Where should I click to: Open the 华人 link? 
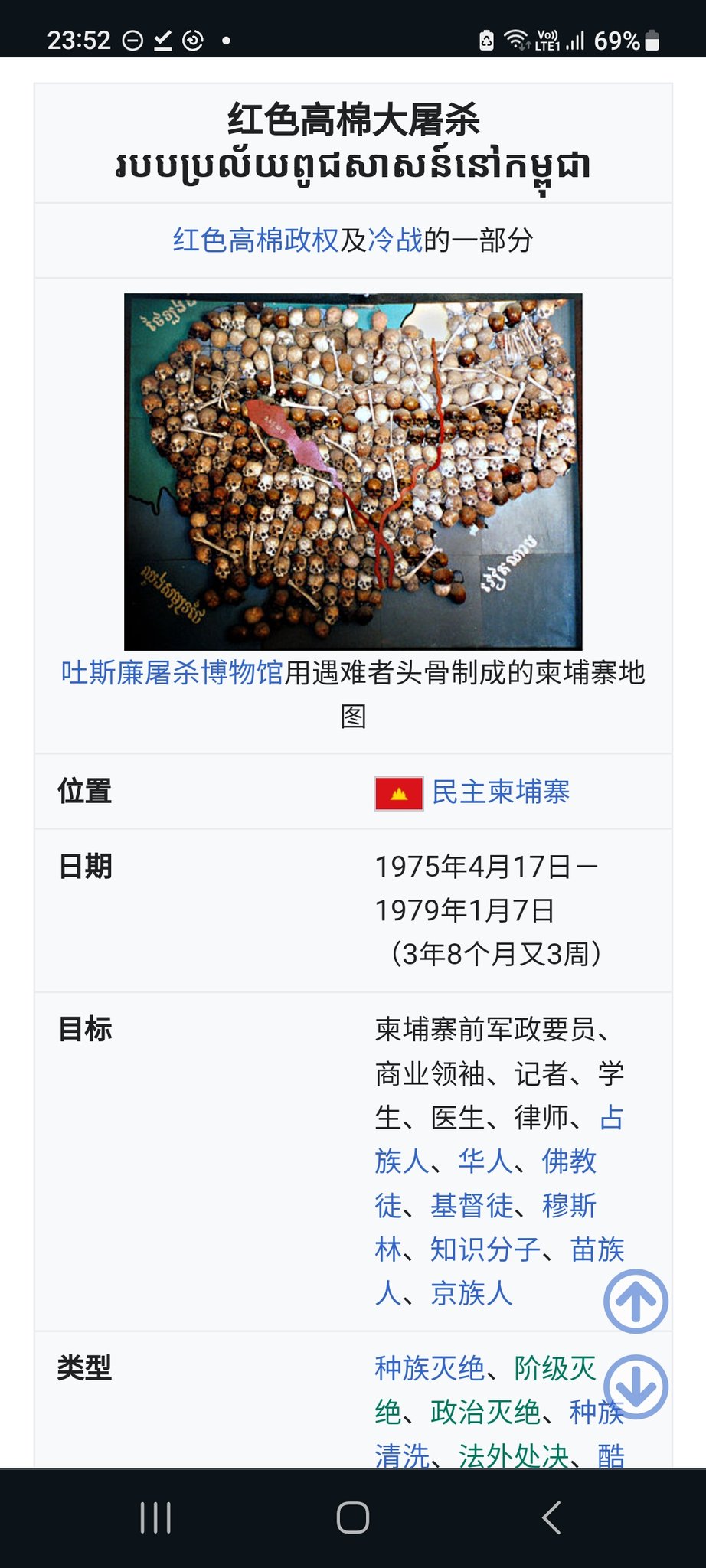[x=485, y=1161]
